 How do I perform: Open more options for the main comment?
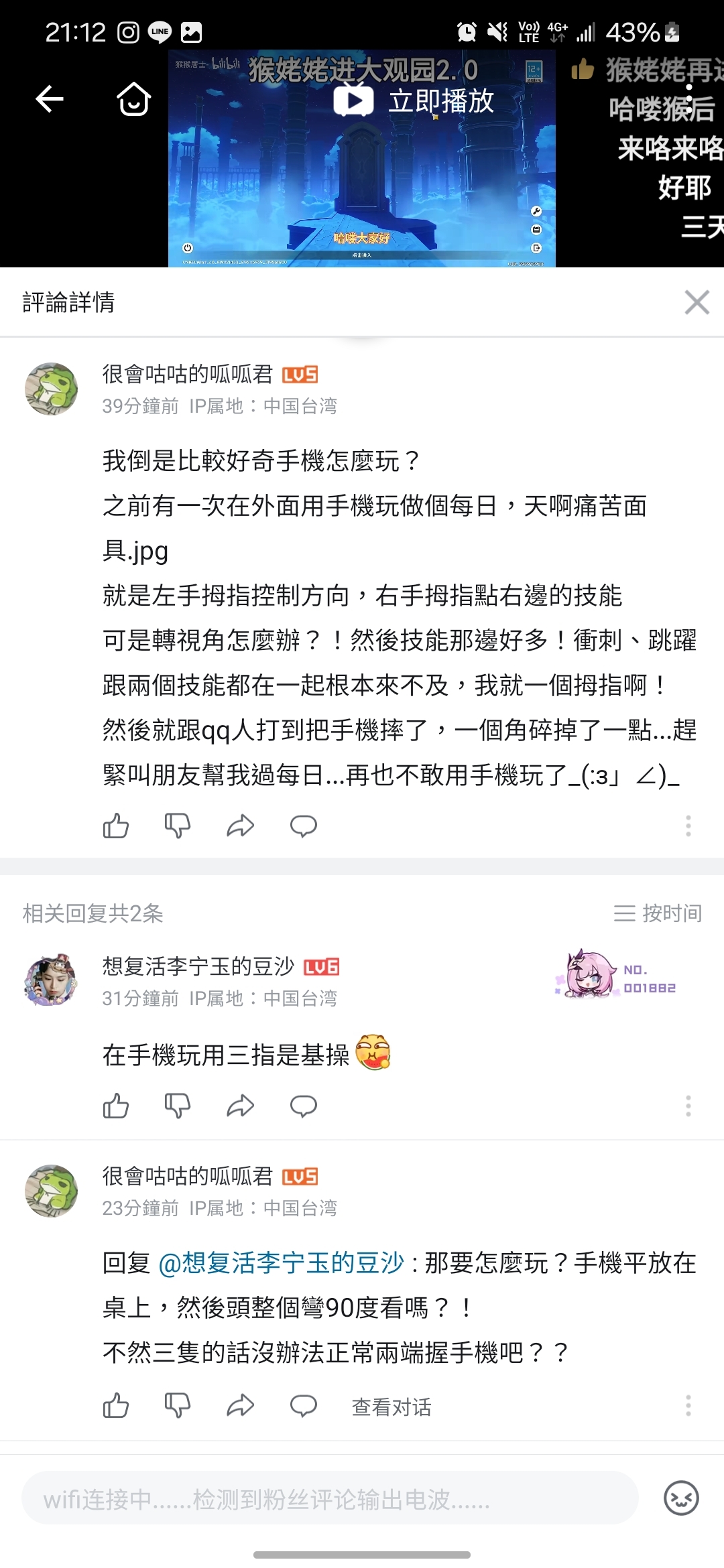point(688,826)
